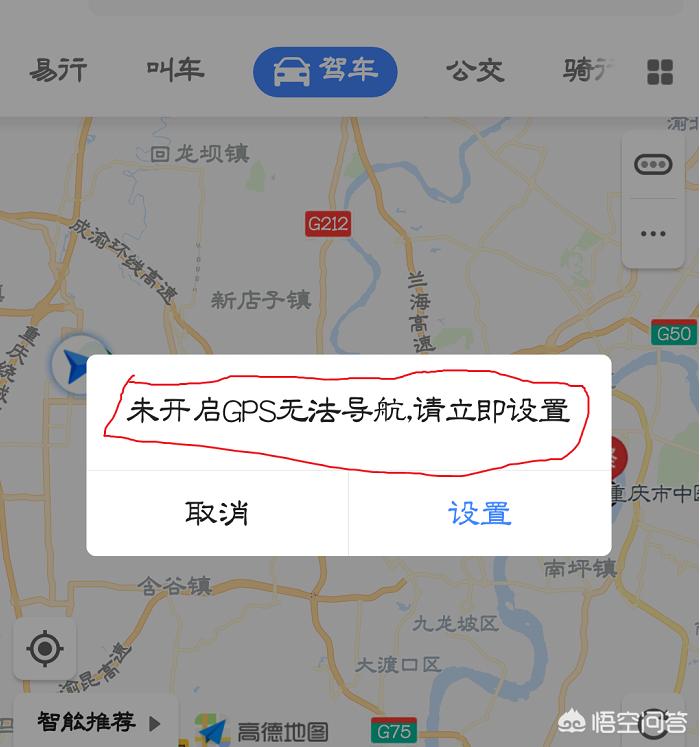The width and height of the screenshot is (700, 747).
Task: Switch to the 公交 transit tab
Action: coord(475,71)
